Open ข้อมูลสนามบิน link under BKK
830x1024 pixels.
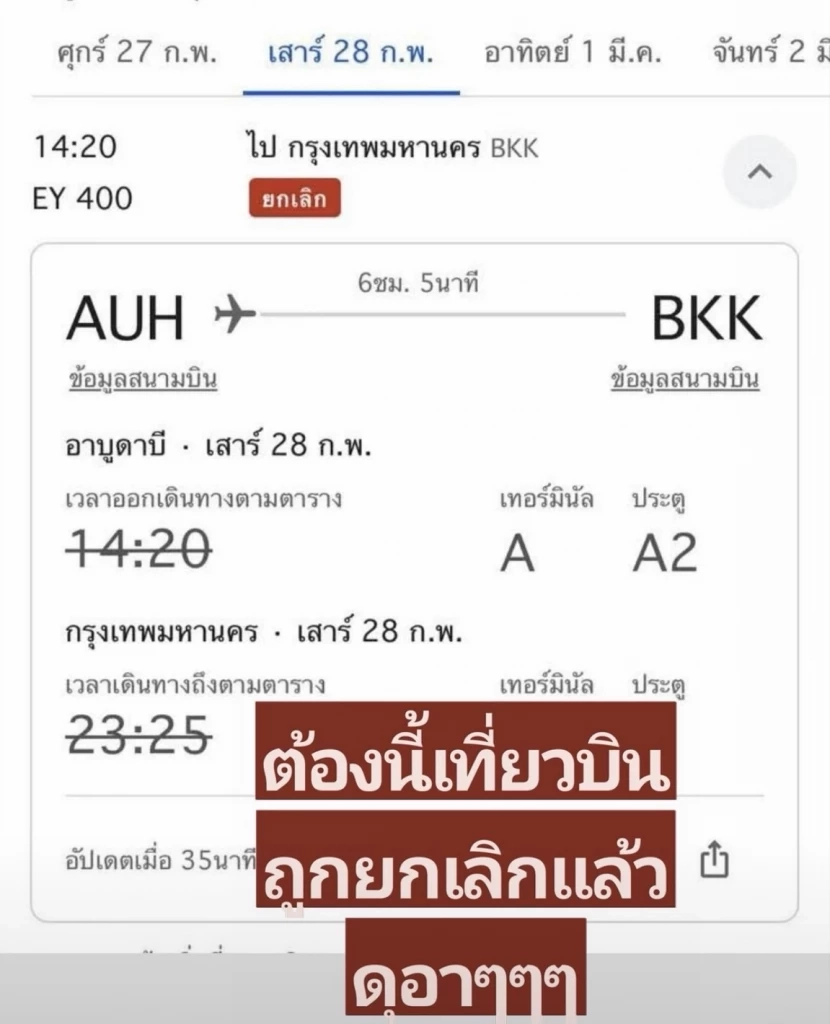686,376
